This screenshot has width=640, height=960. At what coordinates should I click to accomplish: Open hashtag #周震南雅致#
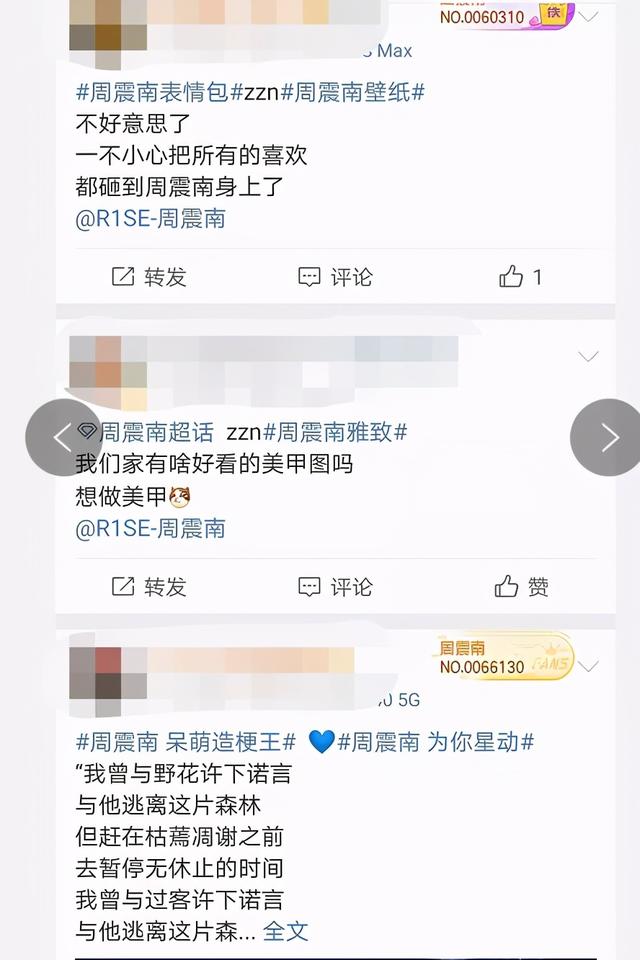(335, 432)
